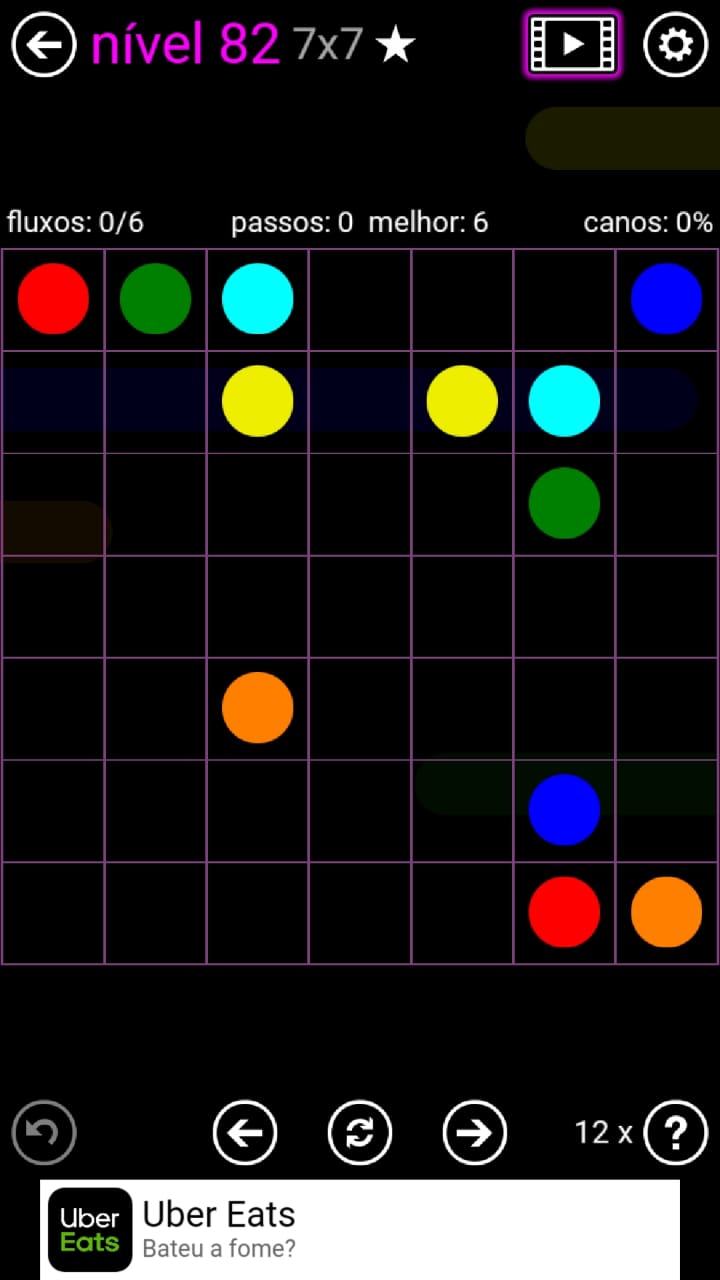Select the blue dot in the top row
This screenshot has width=720, height=1280.
click(x=667, y=298)
